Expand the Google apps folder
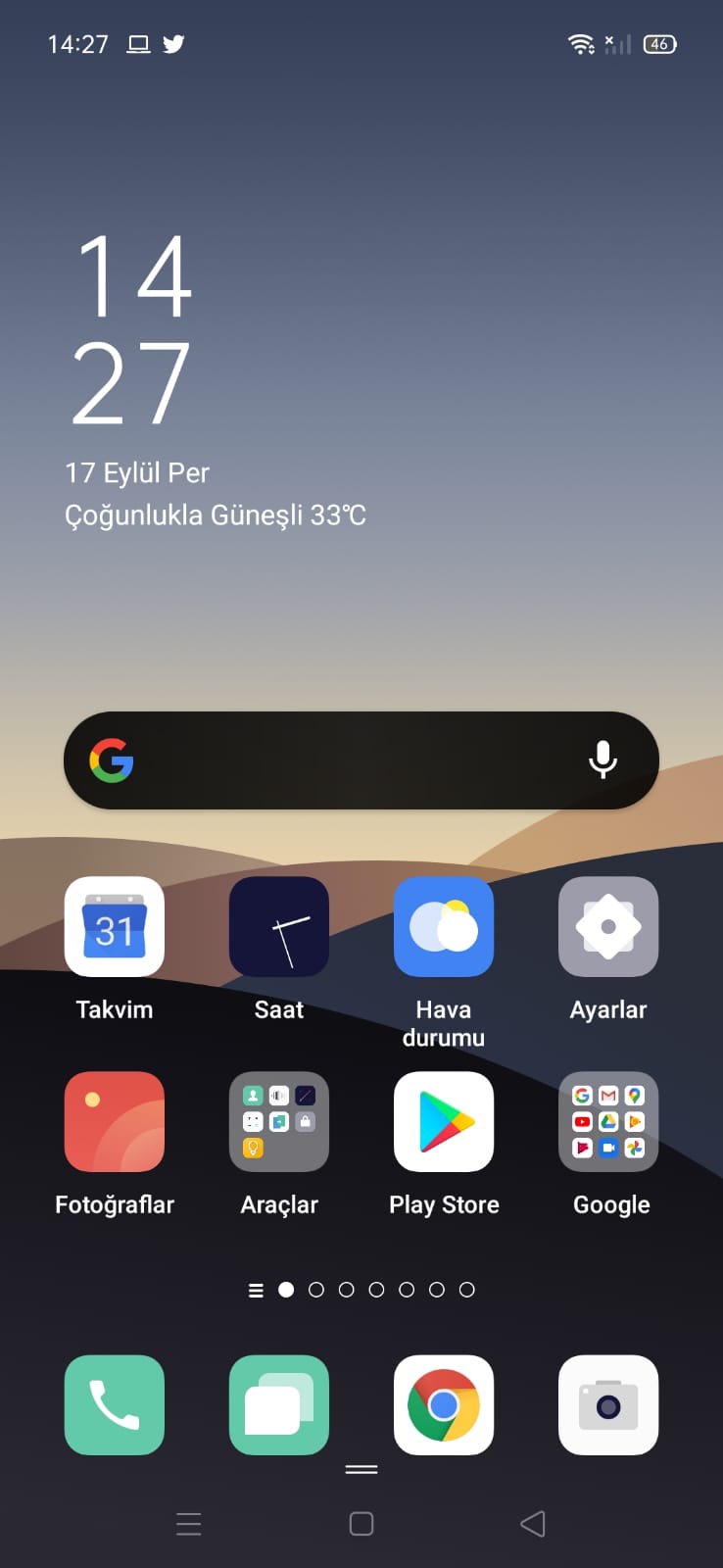723x1568 pixels. coord(608,1121)
